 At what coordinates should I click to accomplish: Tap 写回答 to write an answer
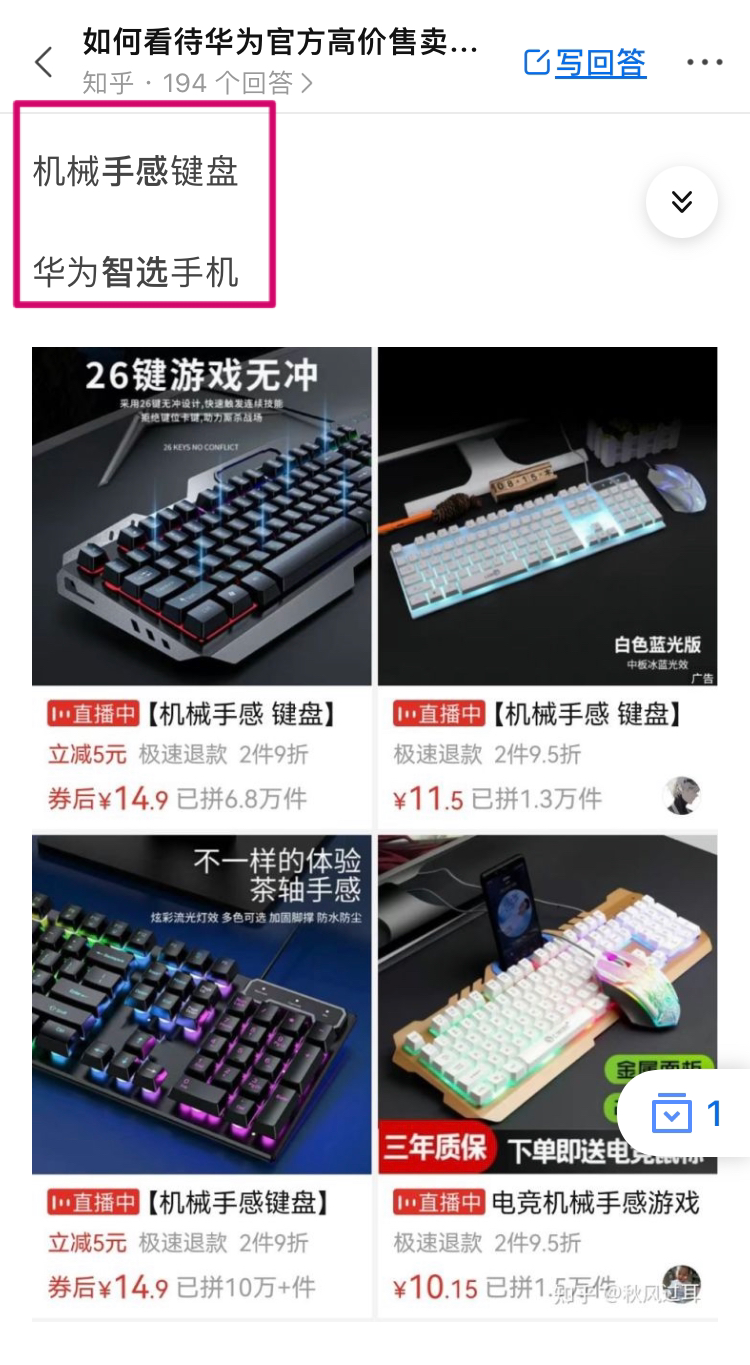point(585,63)
